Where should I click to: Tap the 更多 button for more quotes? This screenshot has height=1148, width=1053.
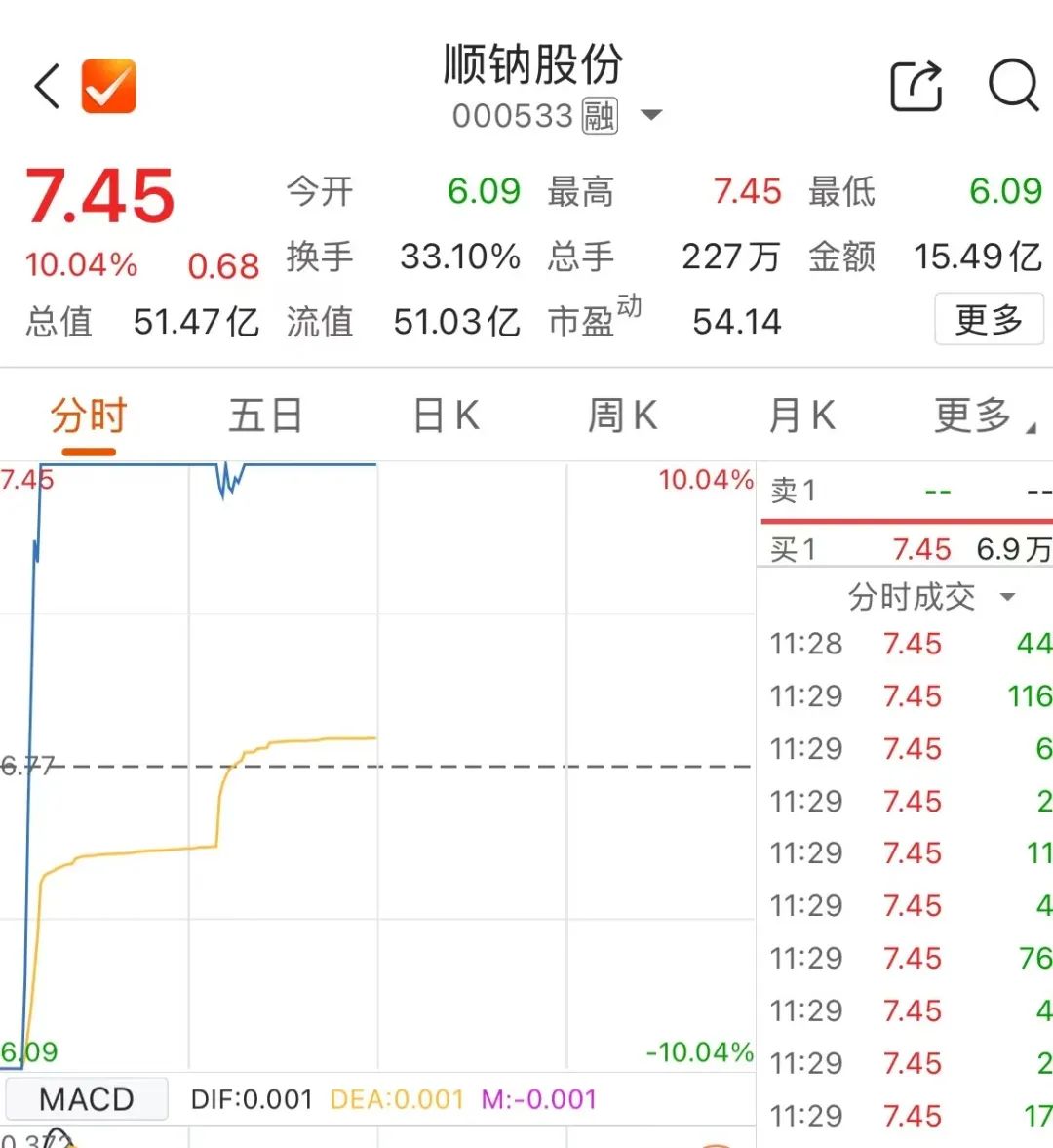point(990,320)
